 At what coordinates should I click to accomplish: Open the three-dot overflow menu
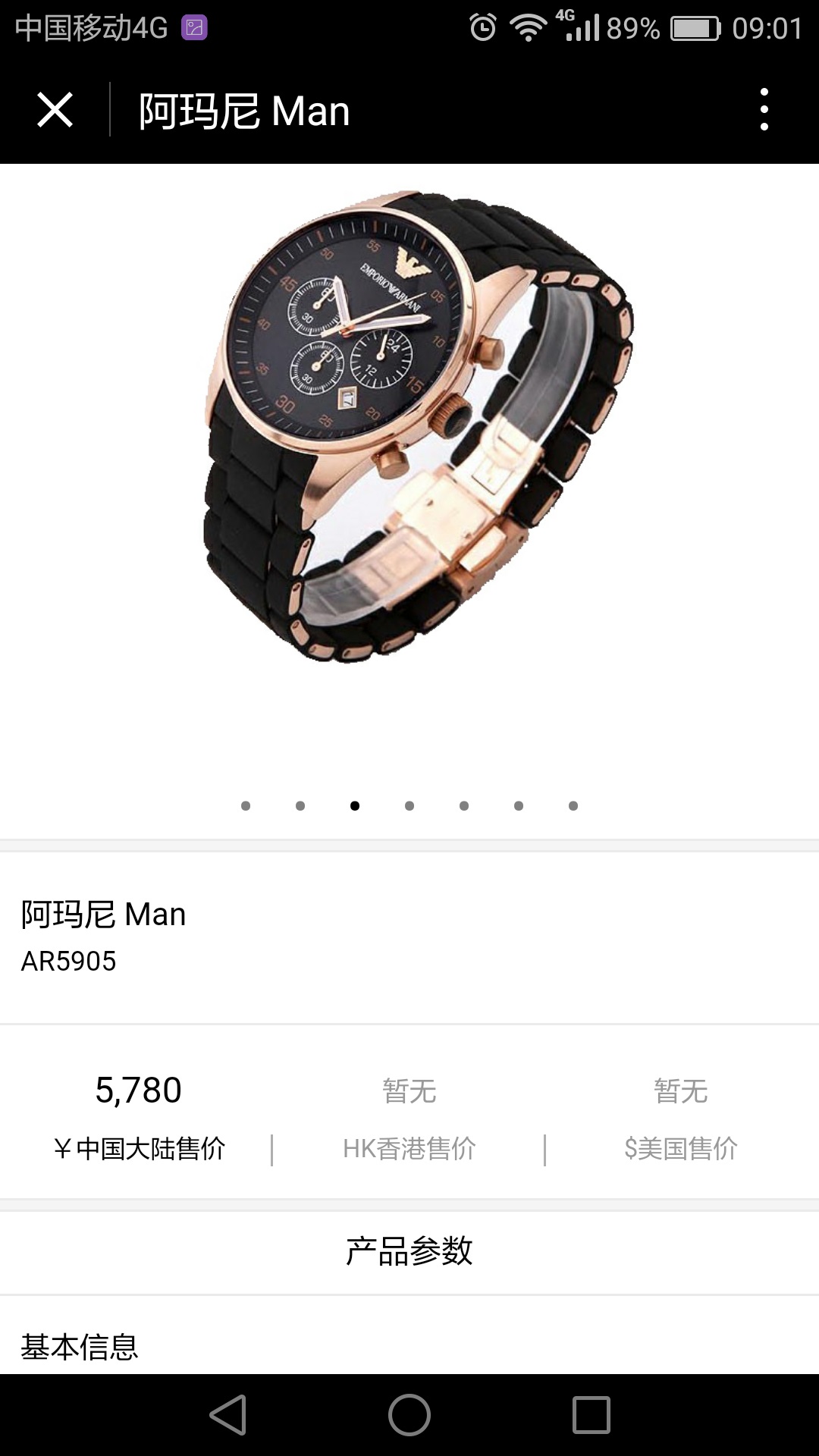tap(764, 110)
